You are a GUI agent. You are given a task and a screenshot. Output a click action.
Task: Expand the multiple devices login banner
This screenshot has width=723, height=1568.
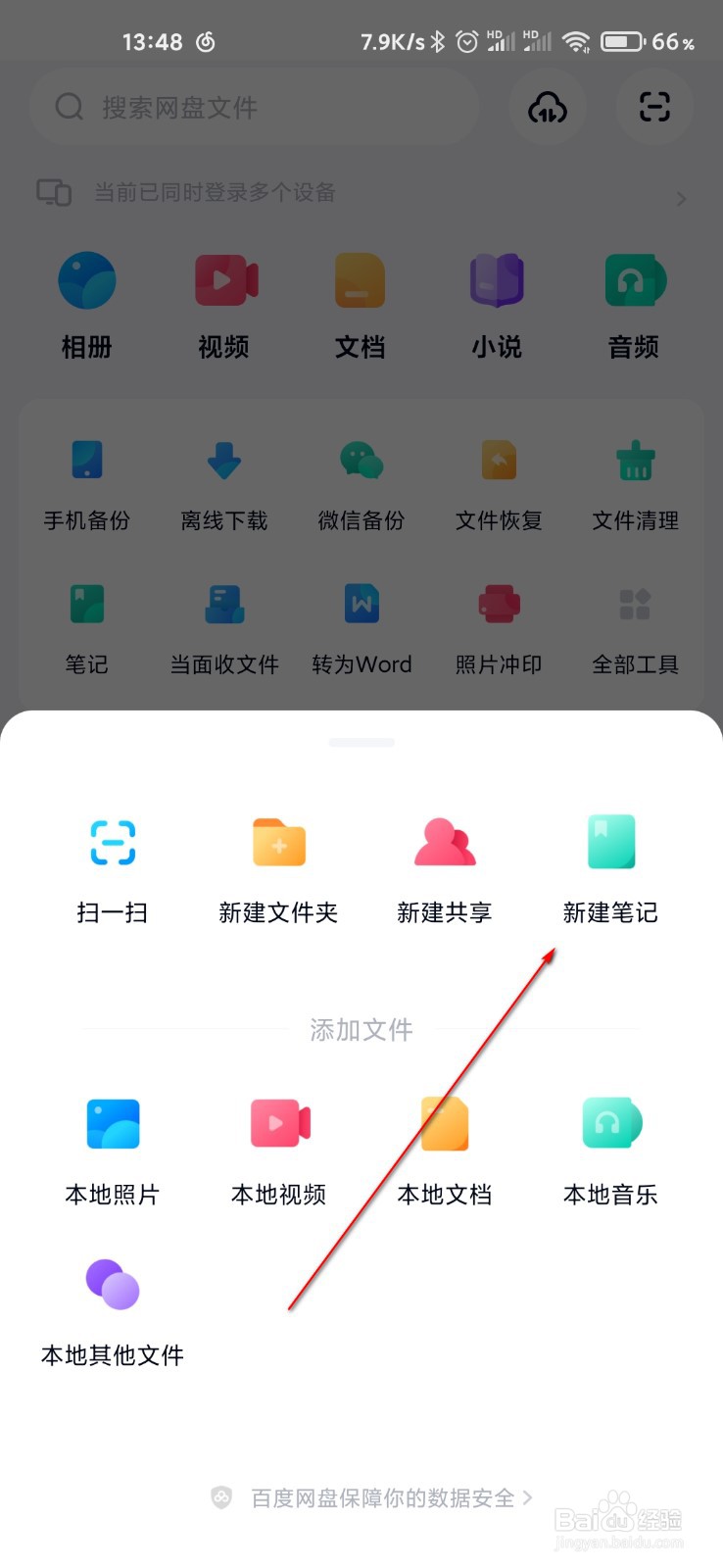361,192
